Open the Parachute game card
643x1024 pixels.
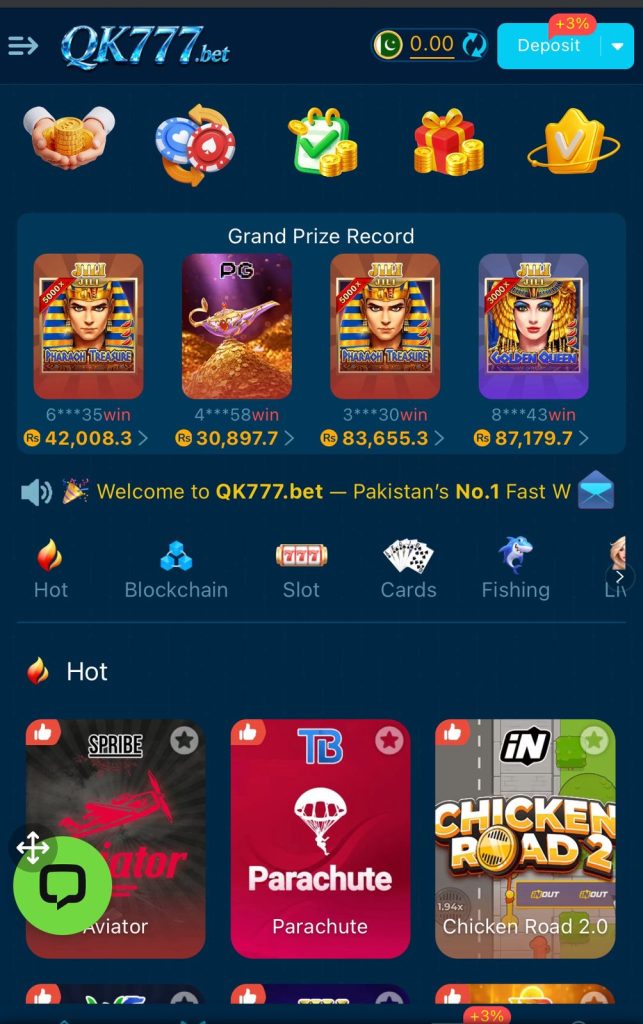pyautogui.click(x=320, y=838)
